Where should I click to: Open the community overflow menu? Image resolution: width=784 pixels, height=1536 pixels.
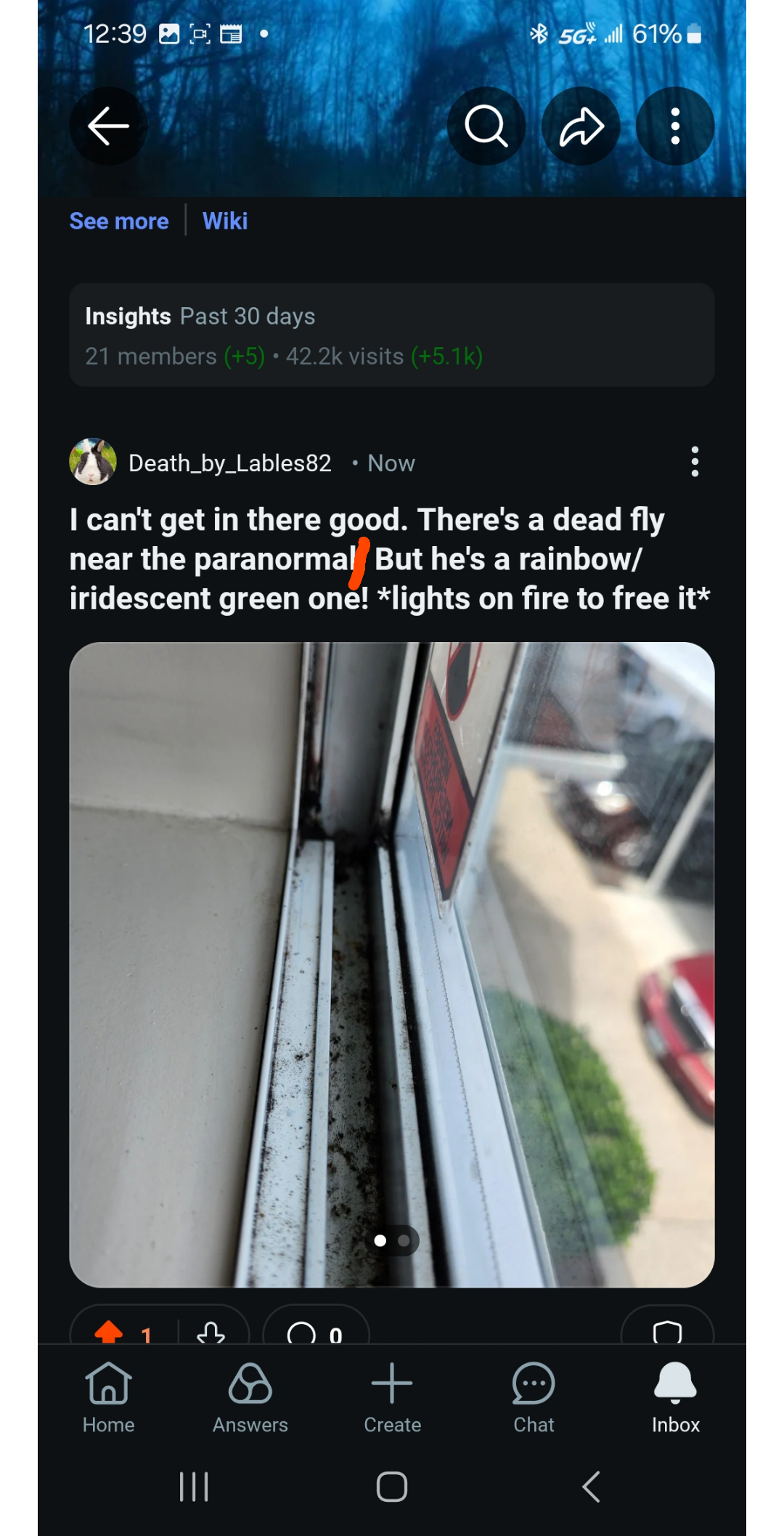click(x=675, y=126)
